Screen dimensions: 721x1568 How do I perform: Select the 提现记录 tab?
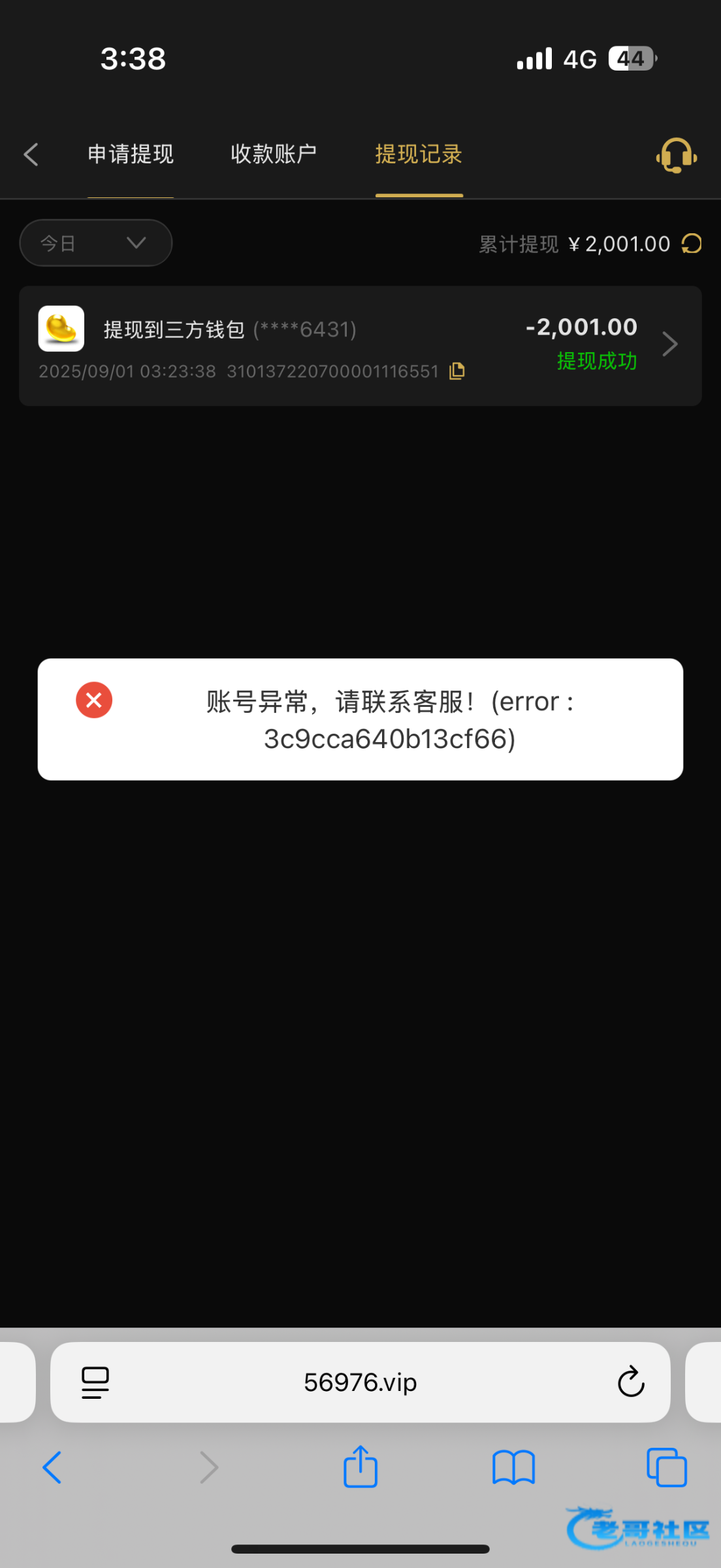(x=419, y=155)
